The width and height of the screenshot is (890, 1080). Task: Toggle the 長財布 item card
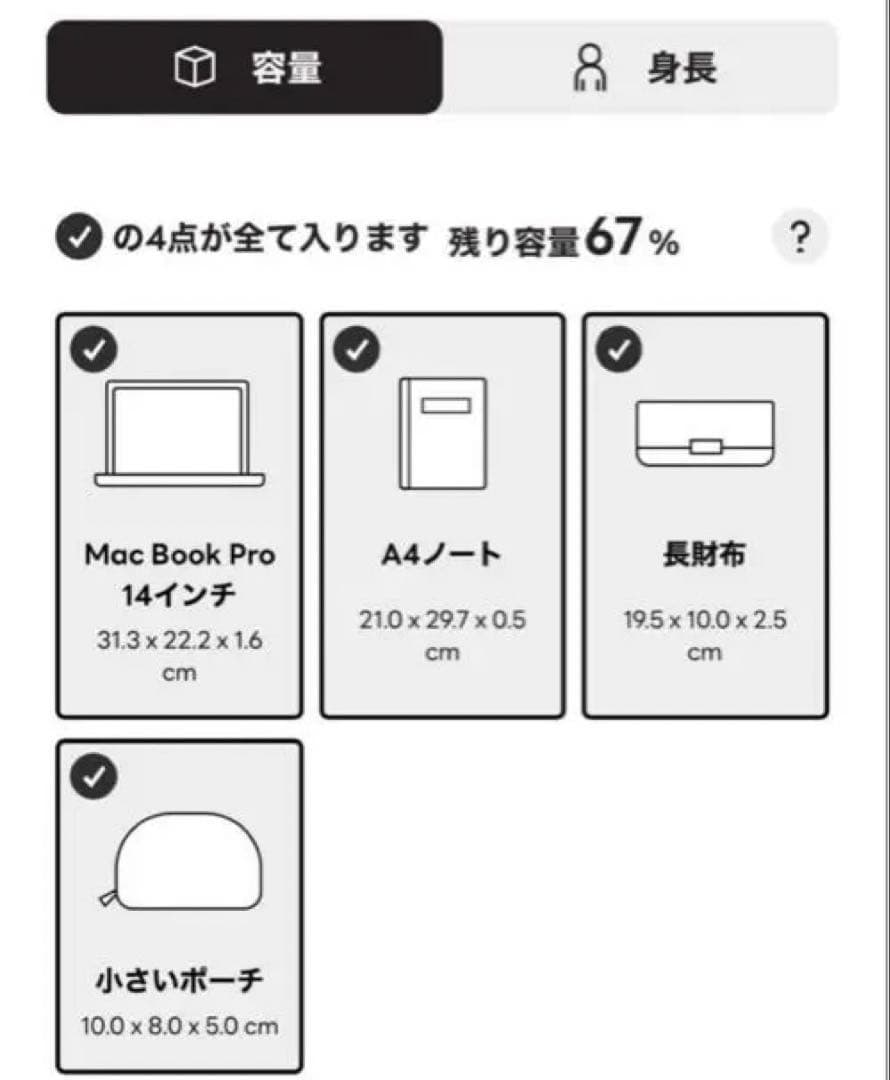coord(705,515)
